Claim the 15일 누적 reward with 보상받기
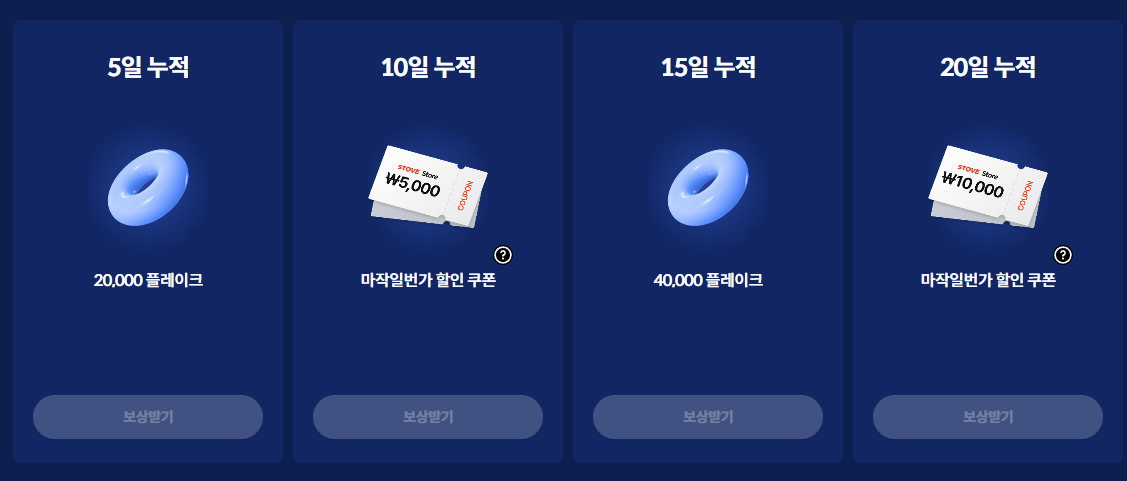Viewport: 1127px width, 481px height. (708, 417)
